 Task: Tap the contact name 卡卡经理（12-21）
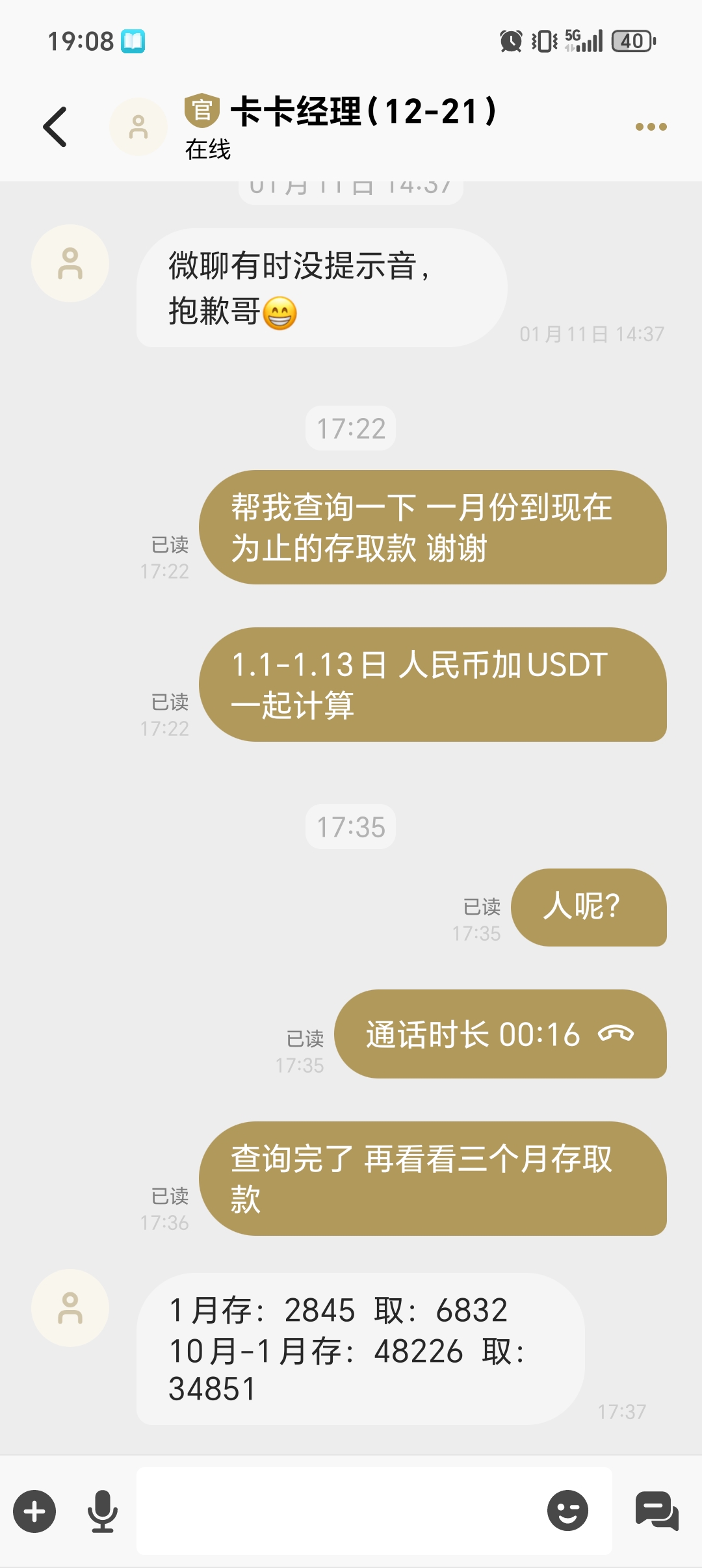(364, 111)
